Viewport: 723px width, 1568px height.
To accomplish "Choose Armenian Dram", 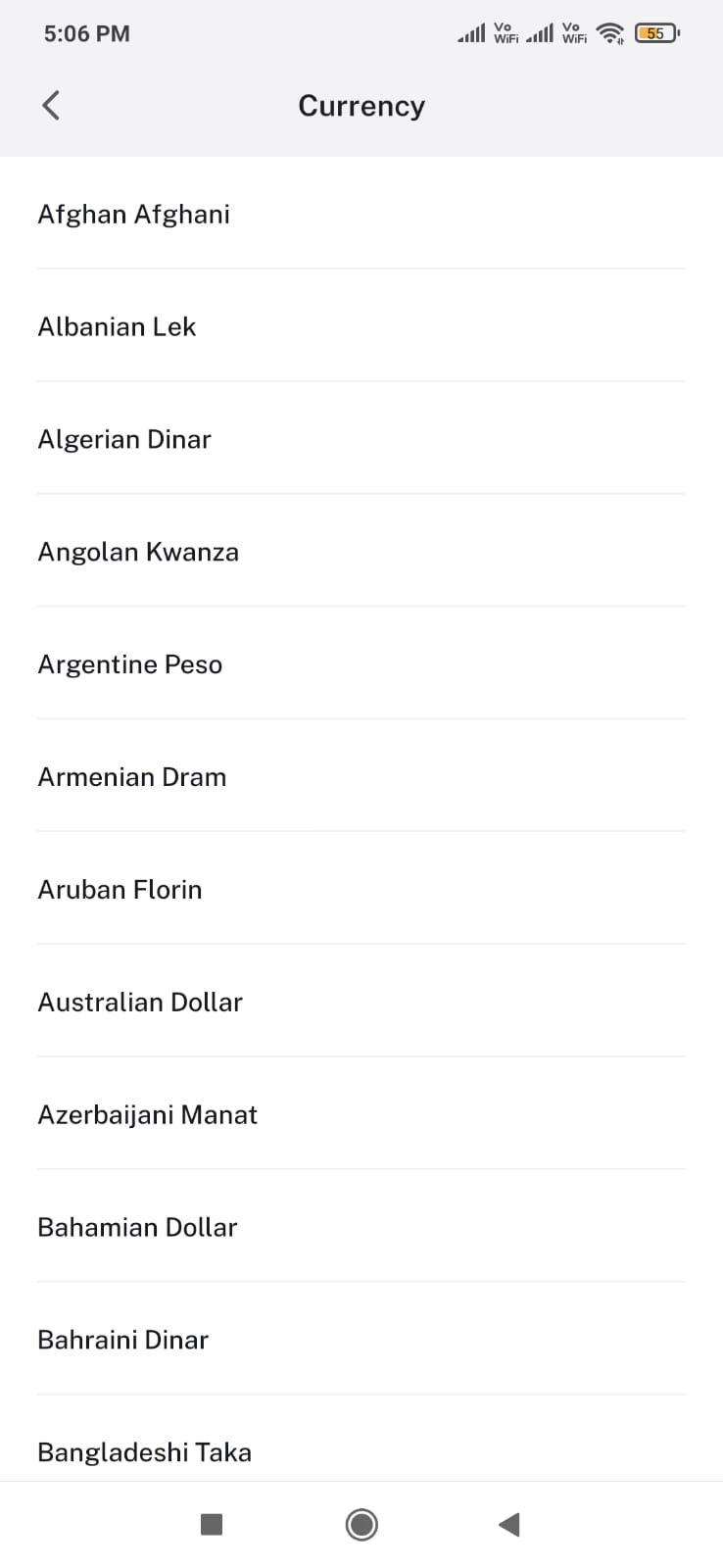I will [132, 778].
